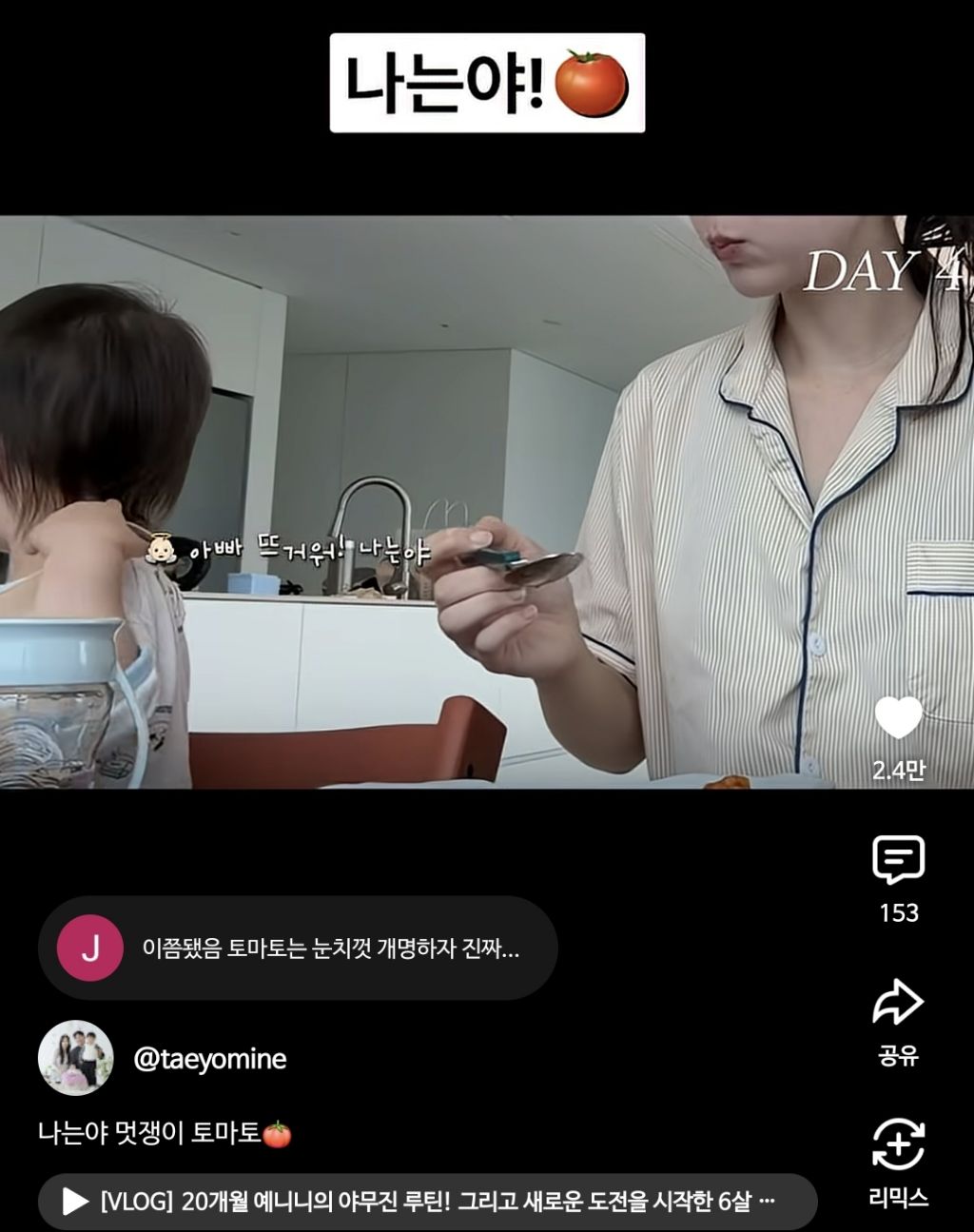This screenshot has width=974, height=1232.
Task: Like this Short with the heart icon
Action: coord(898,718)
